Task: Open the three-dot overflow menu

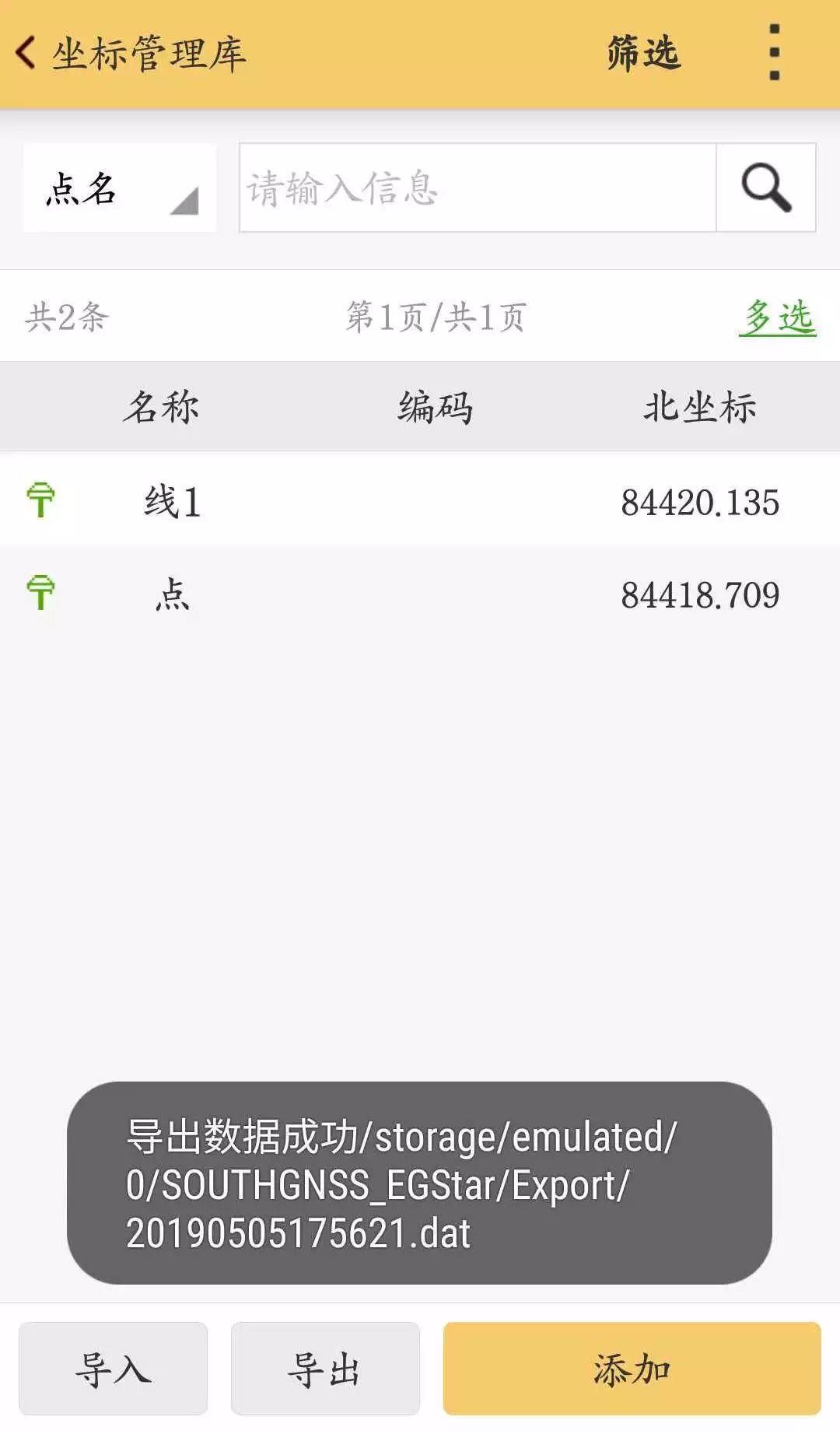Action: click(x=773, y=52)
